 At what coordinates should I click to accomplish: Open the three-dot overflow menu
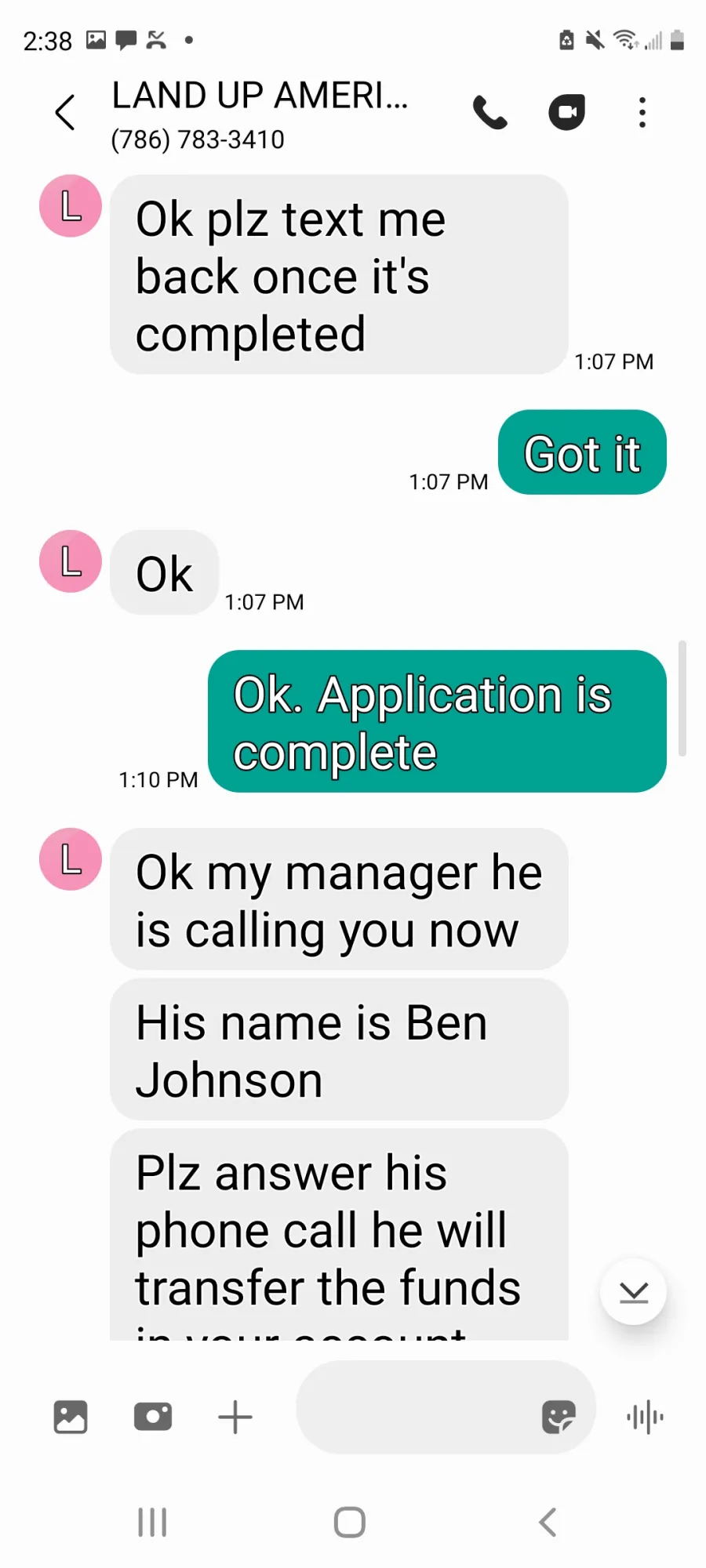click(642, 112)
